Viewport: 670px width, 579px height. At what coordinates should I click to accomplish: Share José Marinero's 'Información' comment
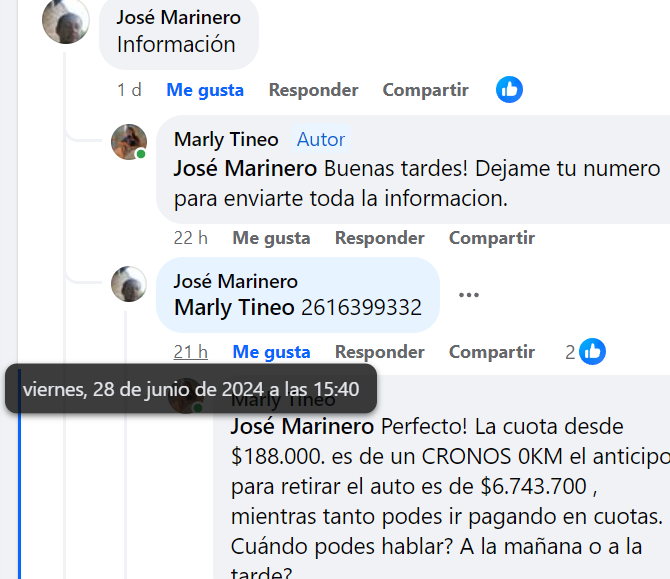pos(425,90)
